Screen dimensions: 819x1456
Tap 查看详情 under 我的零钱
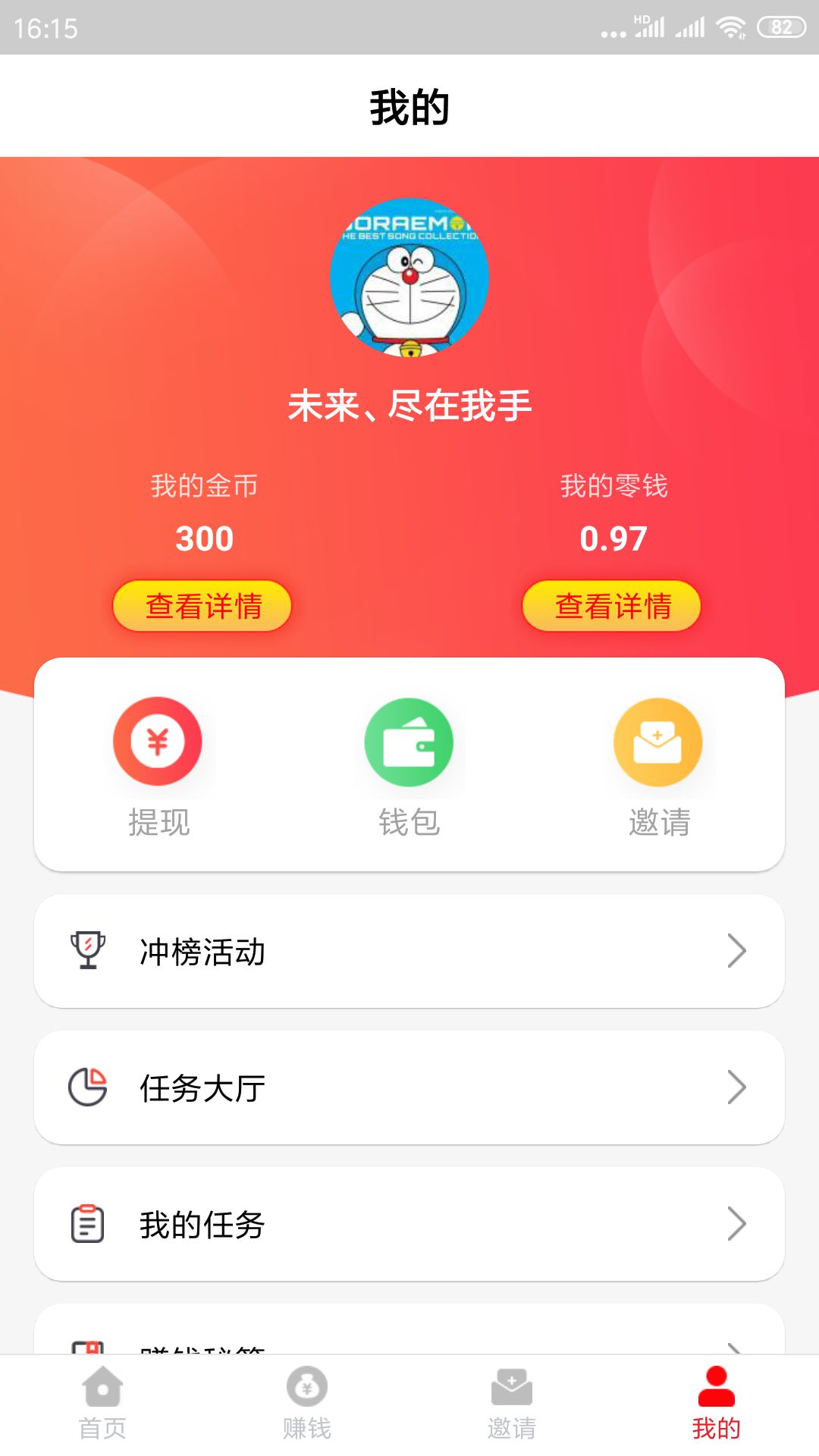611,606
